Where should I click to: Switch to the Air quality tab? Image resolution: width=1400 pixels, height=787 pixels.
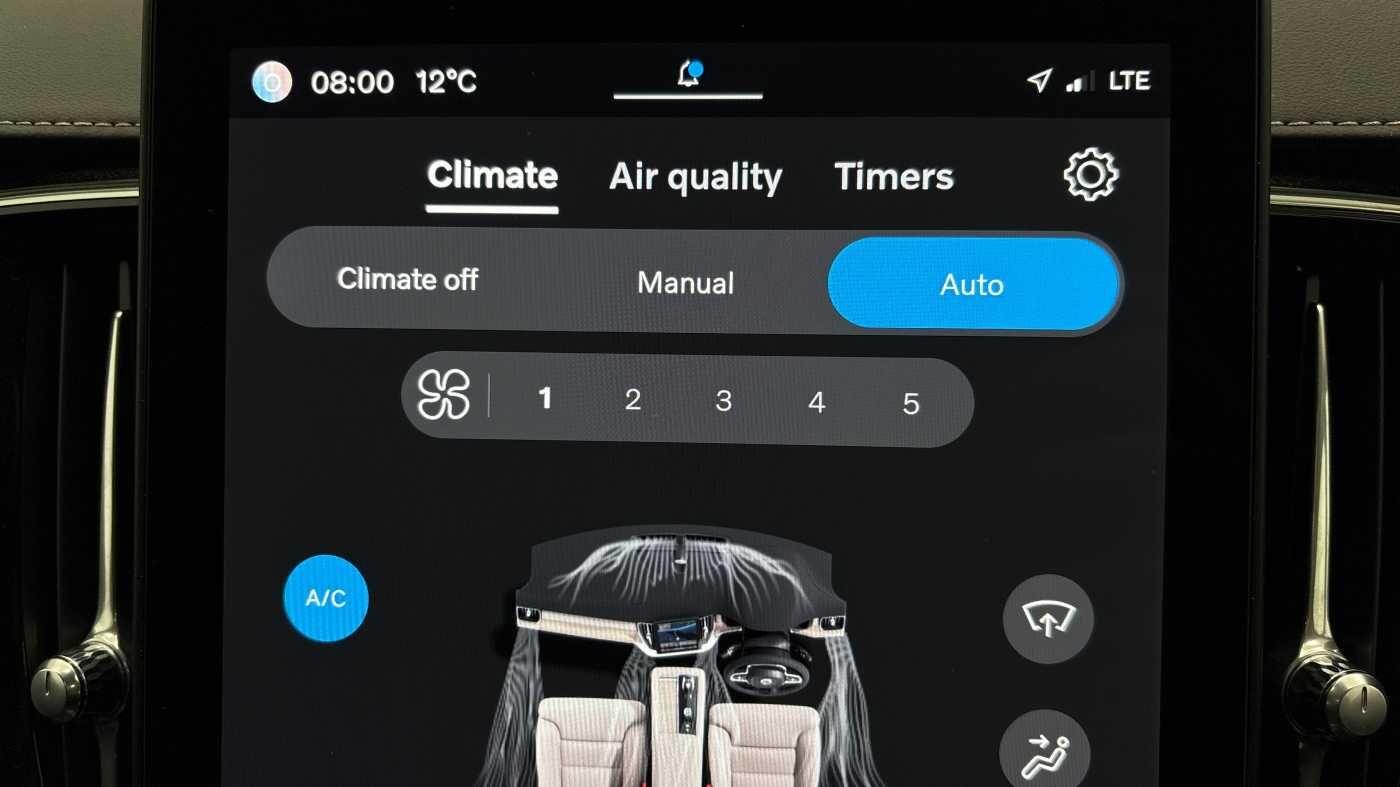[x=695, y=178]
